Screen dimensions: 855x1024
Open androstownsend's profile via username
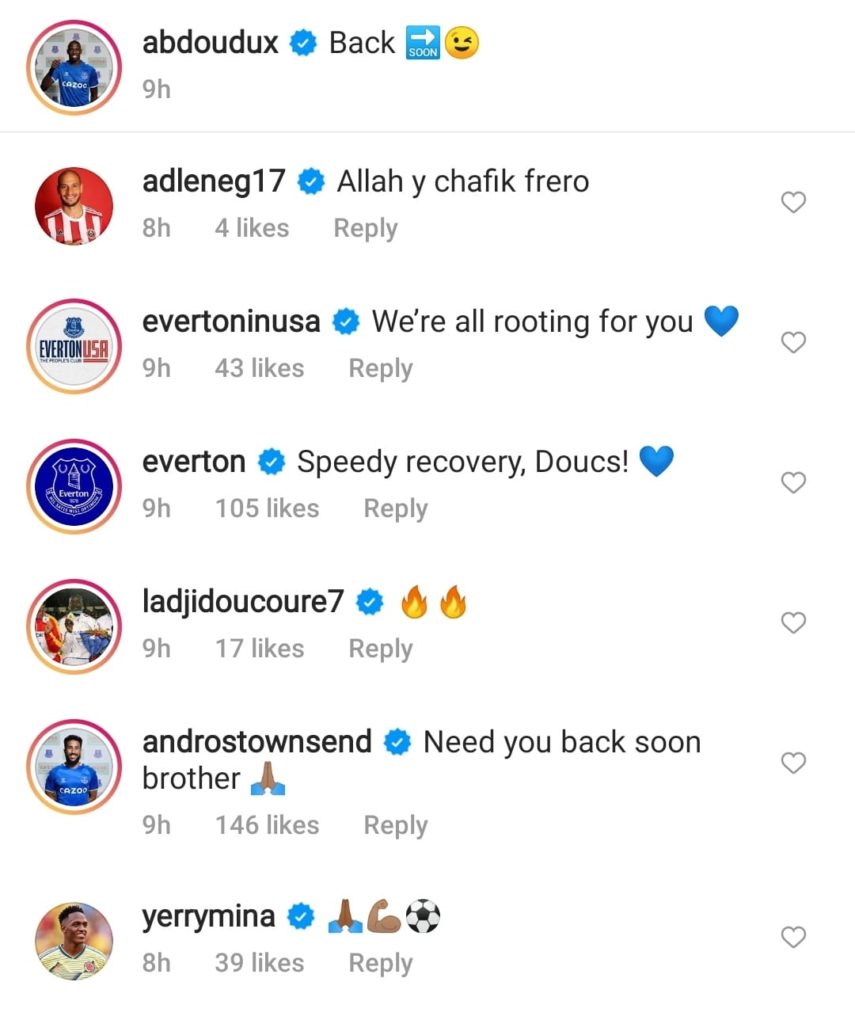[x=257, y=742]
